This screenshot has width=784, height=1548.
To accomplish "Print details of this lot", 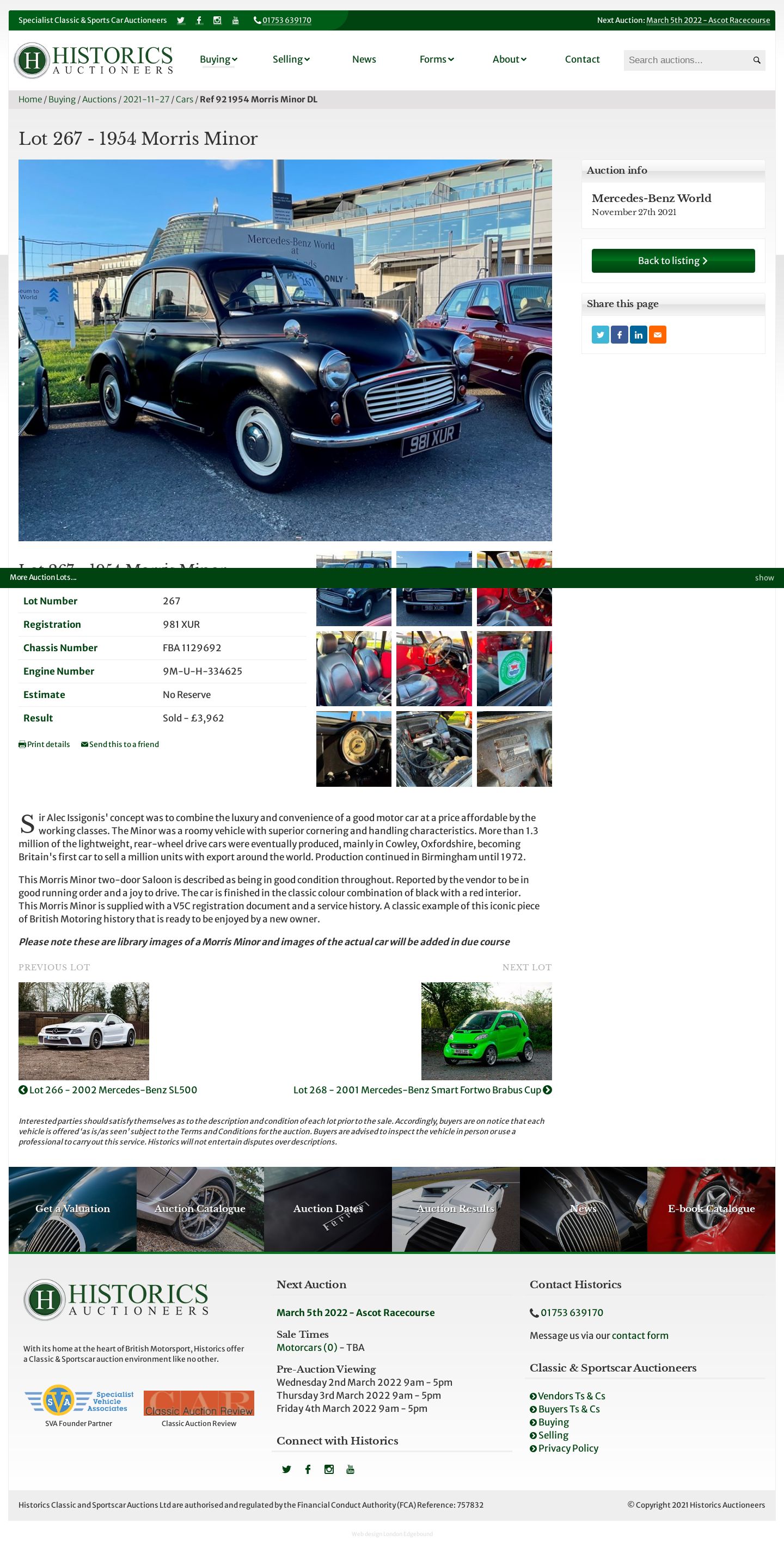I will point(45,744).
